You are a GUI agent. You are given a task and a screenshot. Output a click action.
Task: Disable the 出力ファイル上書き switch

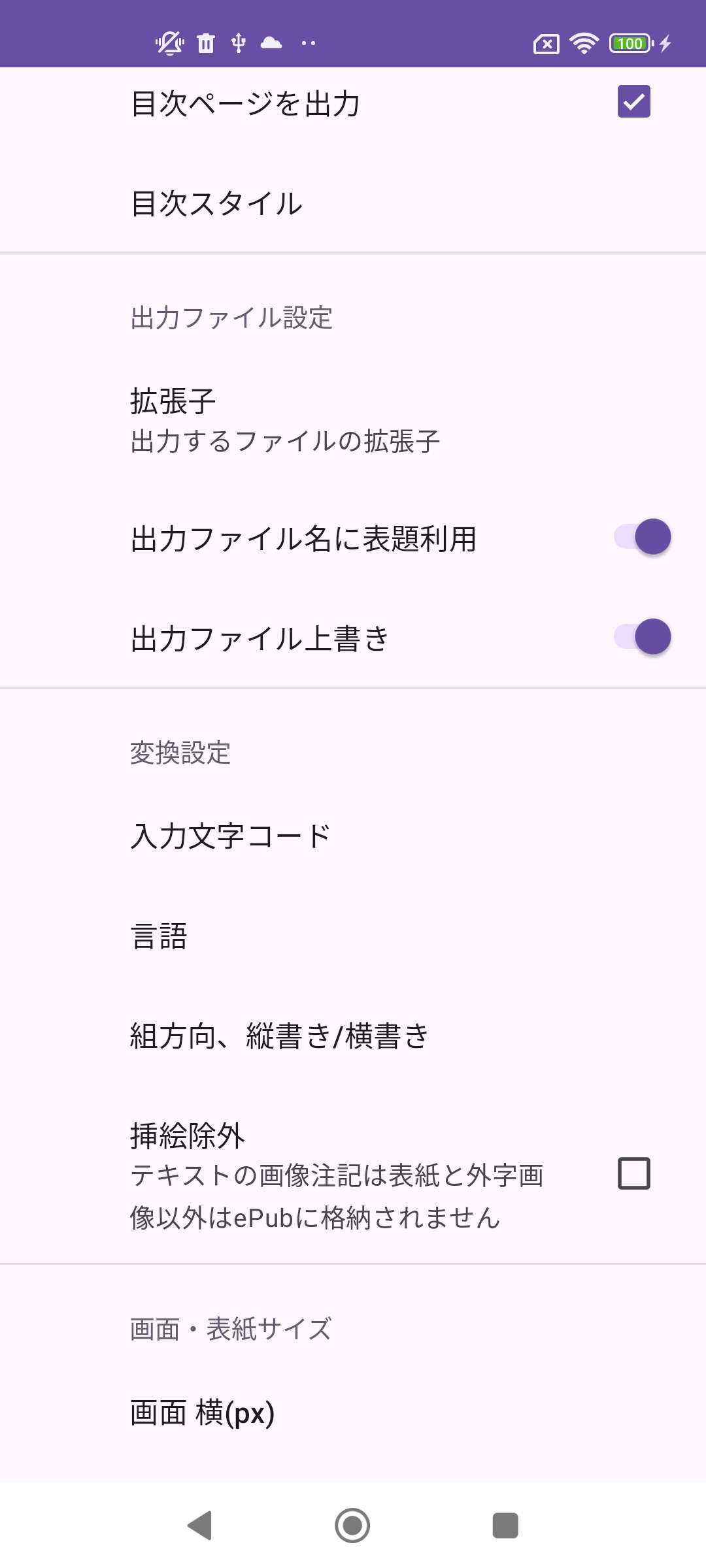click(x=642, y=637)
